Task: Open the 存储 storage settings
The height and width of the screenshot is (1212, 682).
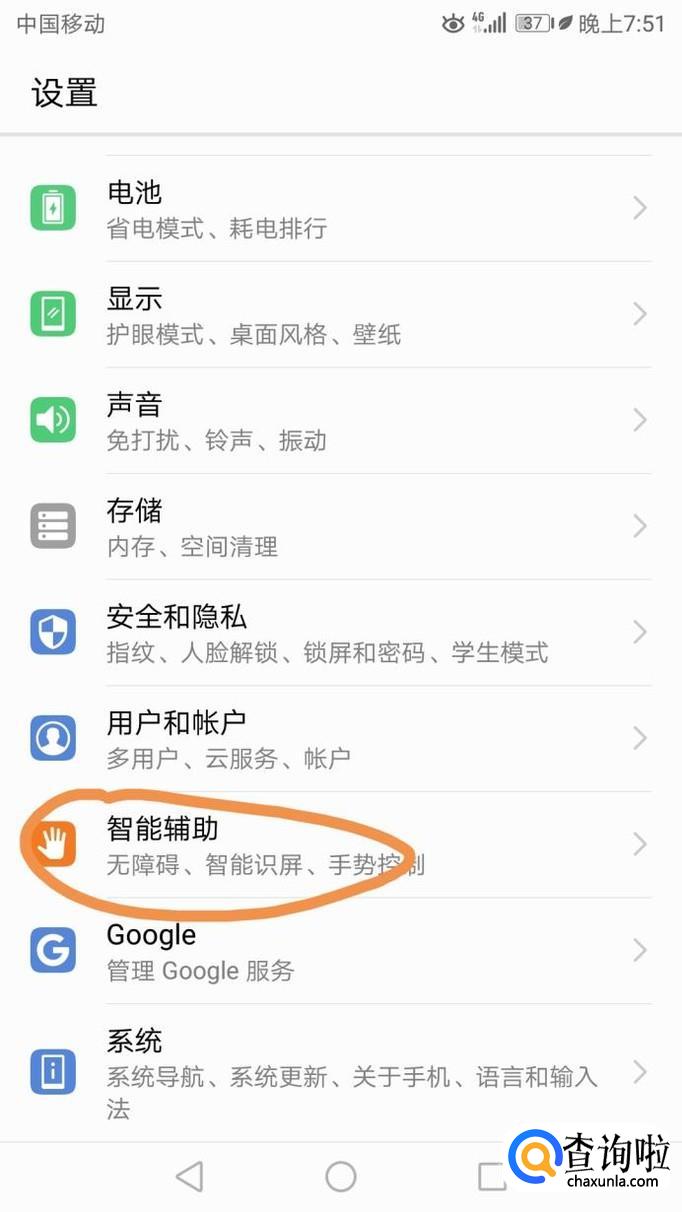Action: point(340,526)
